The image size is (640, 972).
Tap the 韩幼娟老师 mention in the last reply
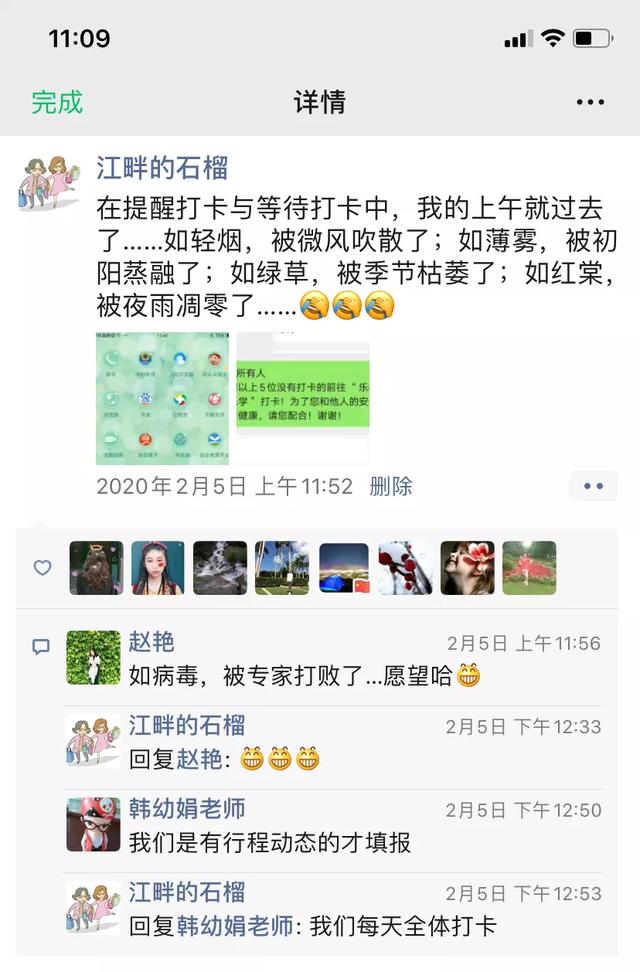click(x=236, y=926)
